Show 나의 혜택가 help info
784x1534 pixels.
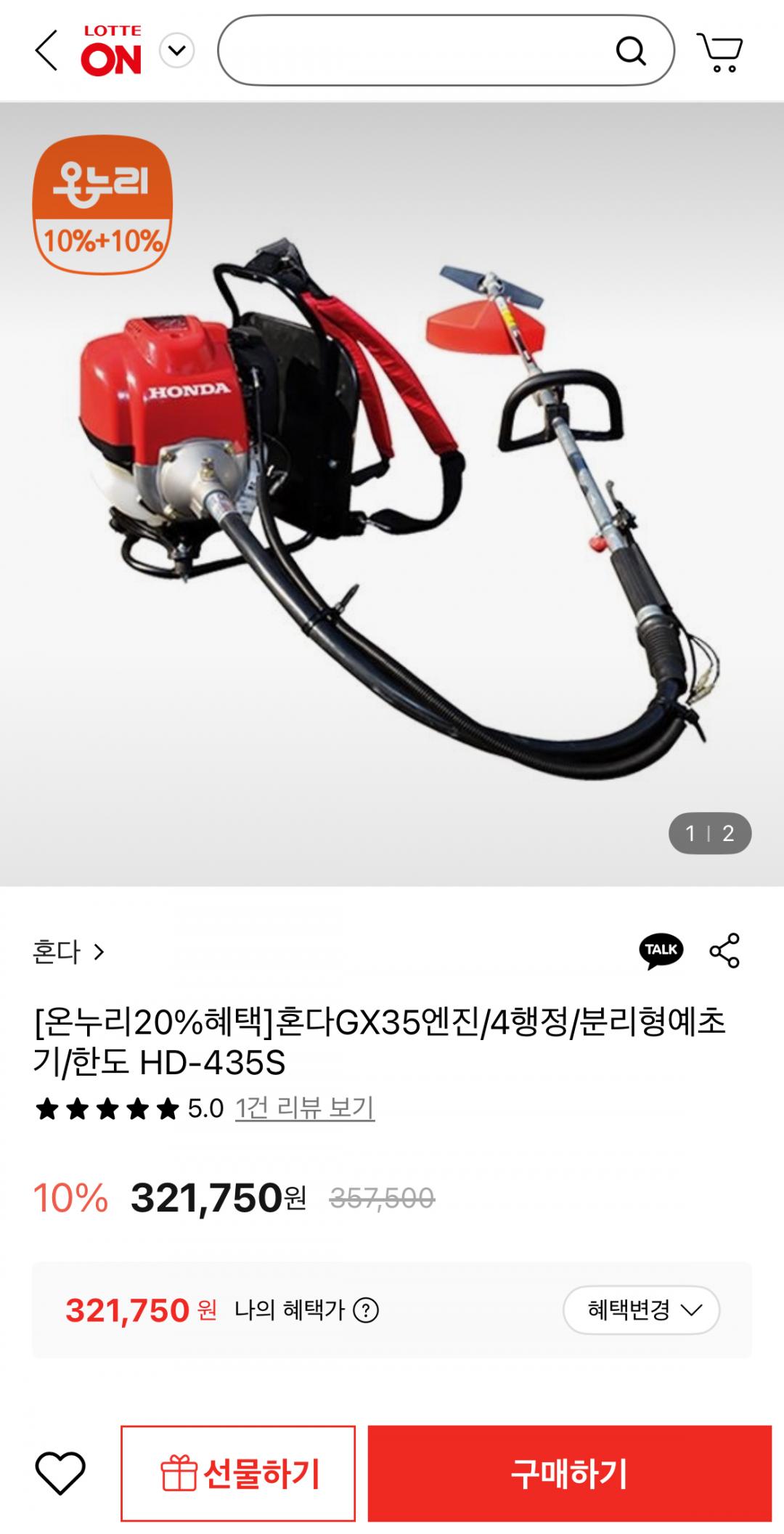coord(365,1311)
